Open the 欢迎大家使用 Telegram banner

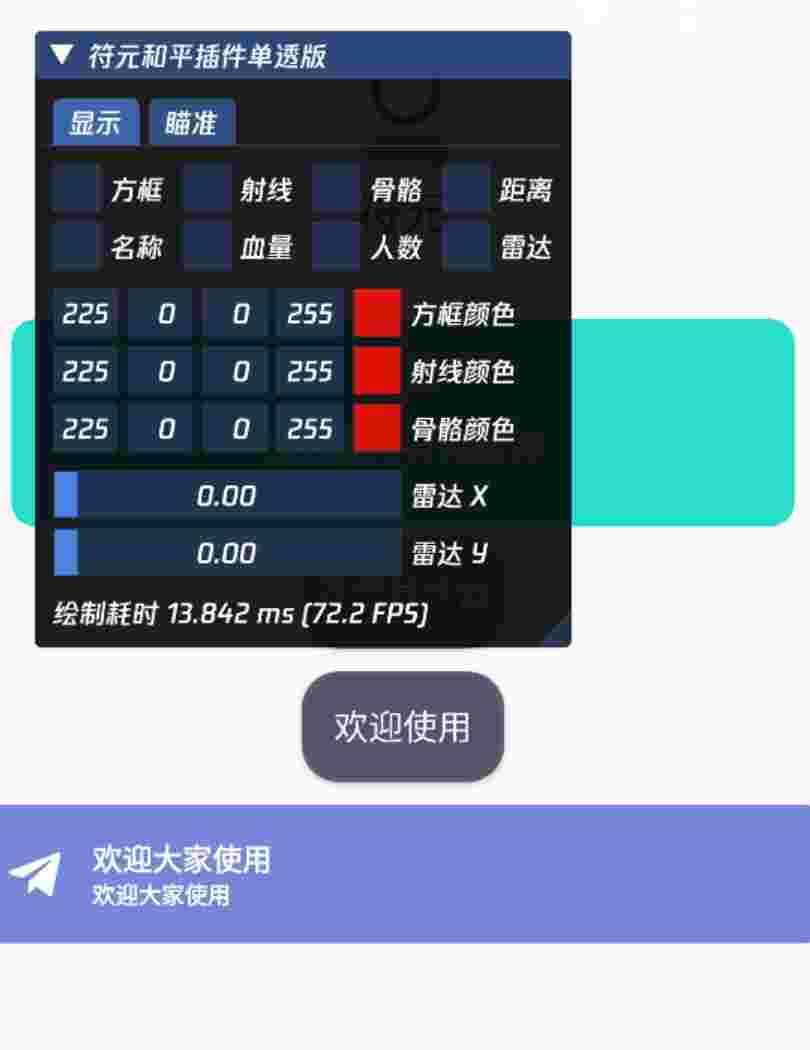point(404,873)
